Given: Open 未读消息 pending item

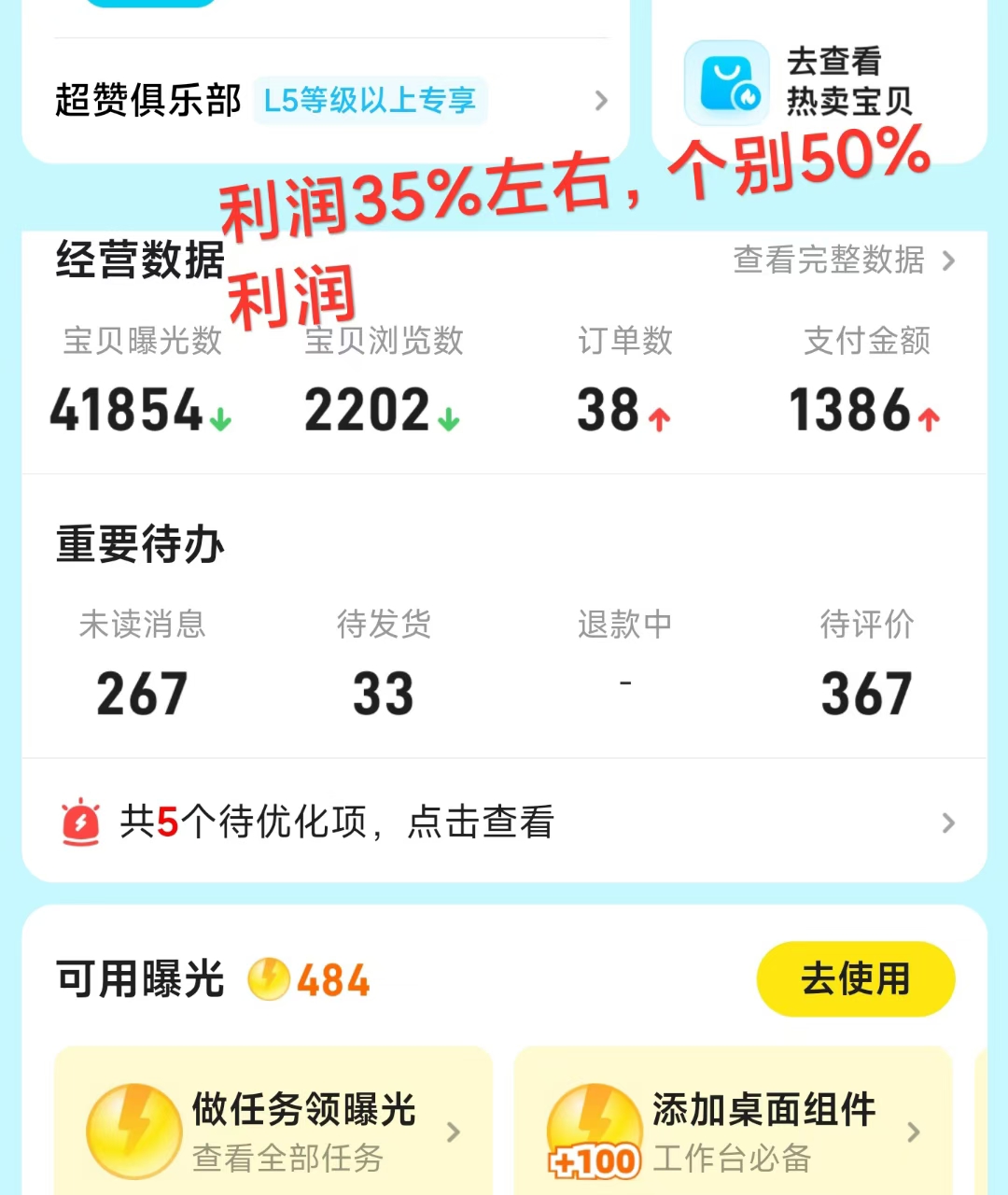Looking at the screenshot, I should click(142, 665).
